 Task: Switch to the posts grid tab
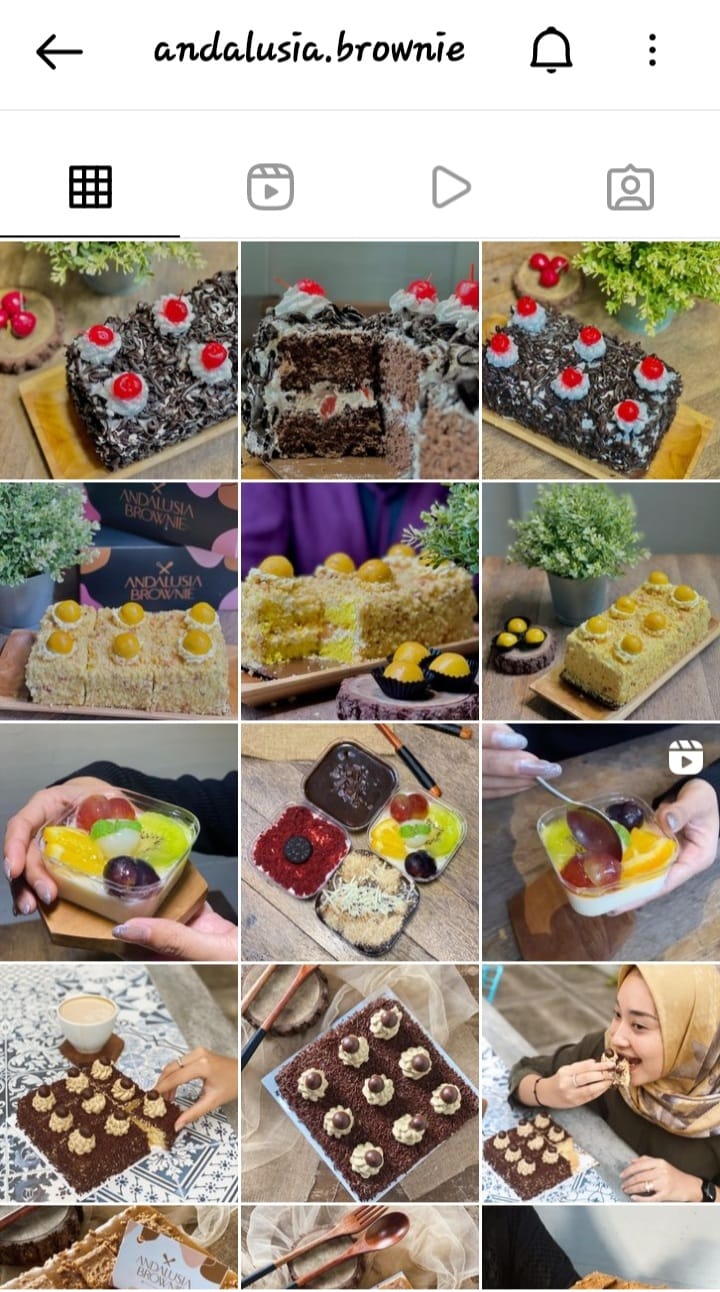90,187
